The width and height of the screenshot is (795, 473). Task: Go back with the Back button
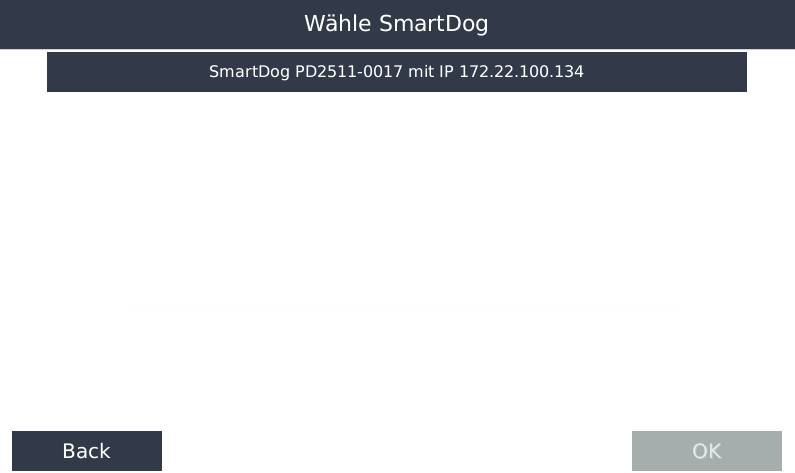(x=87, y=451)
